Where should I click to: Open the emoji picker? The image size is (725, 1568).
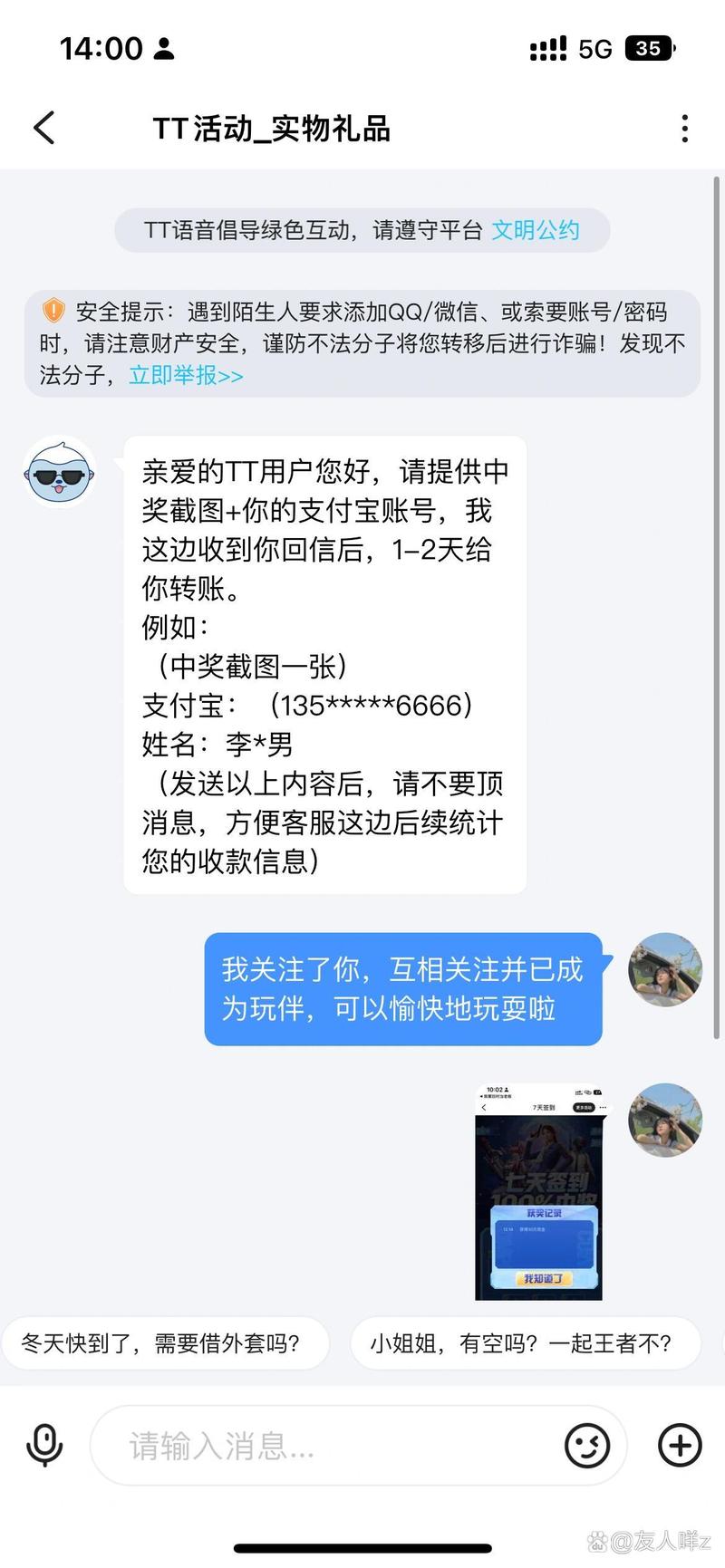tap(587, 1445)
